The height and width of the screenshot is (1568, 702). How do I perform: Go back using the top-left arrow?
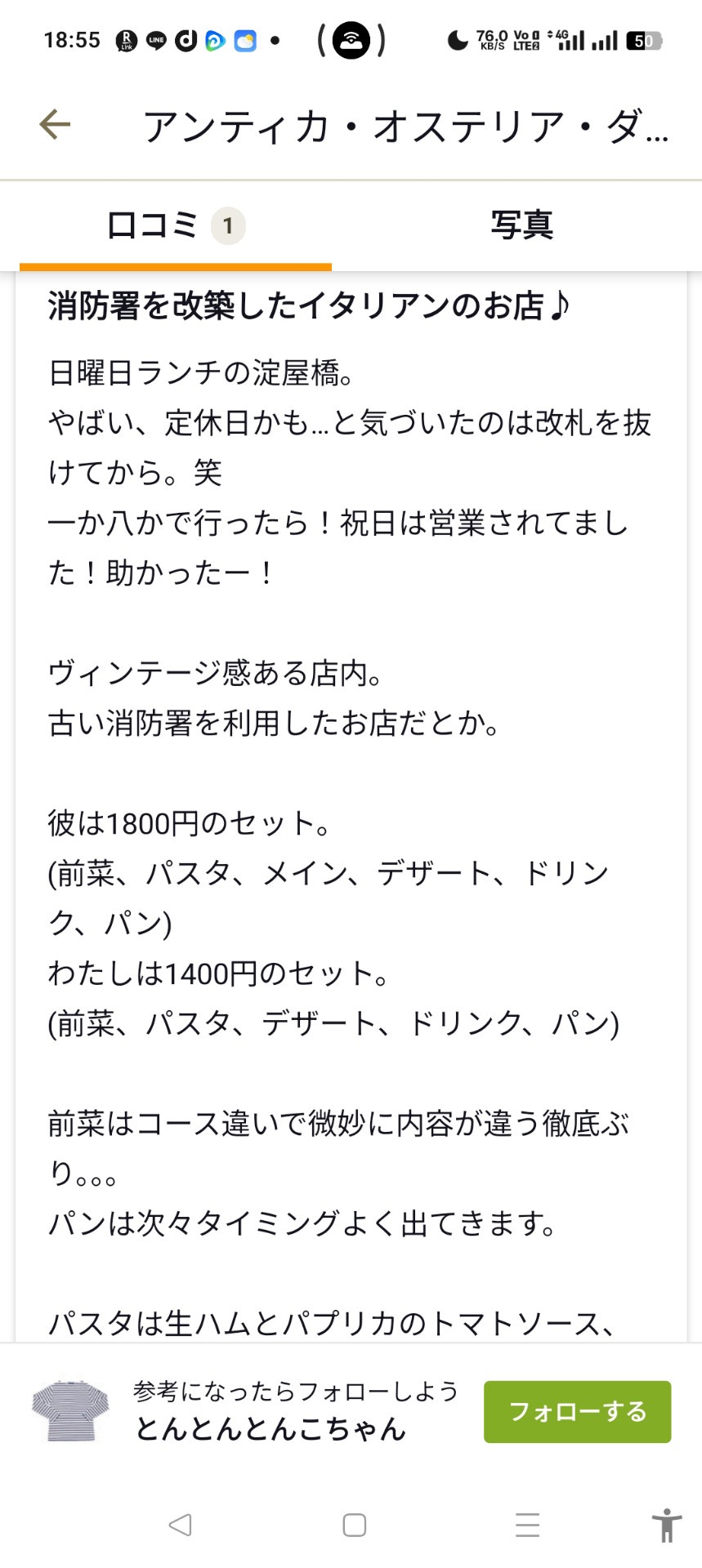click(55, 125)
